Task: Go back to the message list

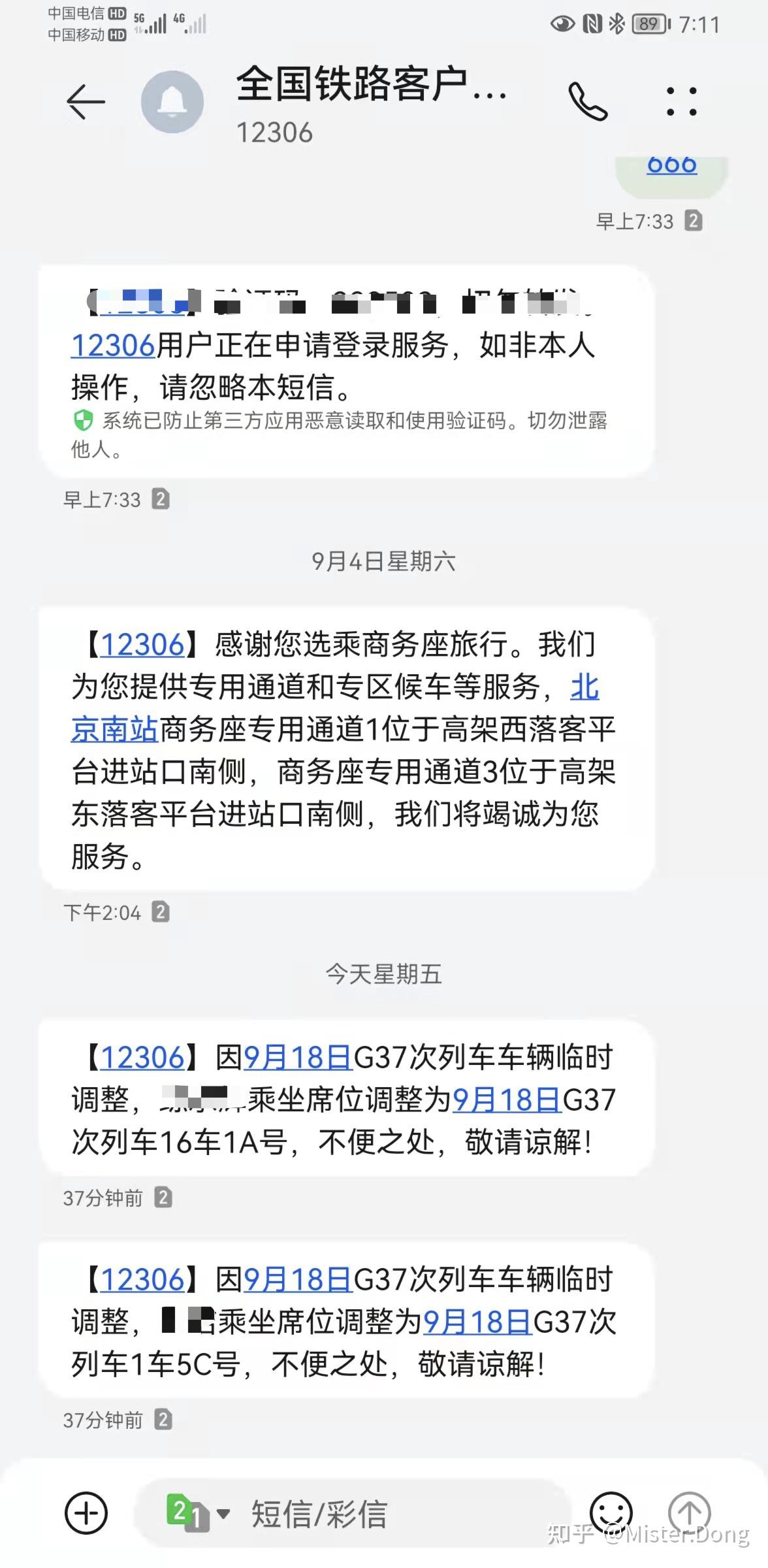Action: (86, 102)
